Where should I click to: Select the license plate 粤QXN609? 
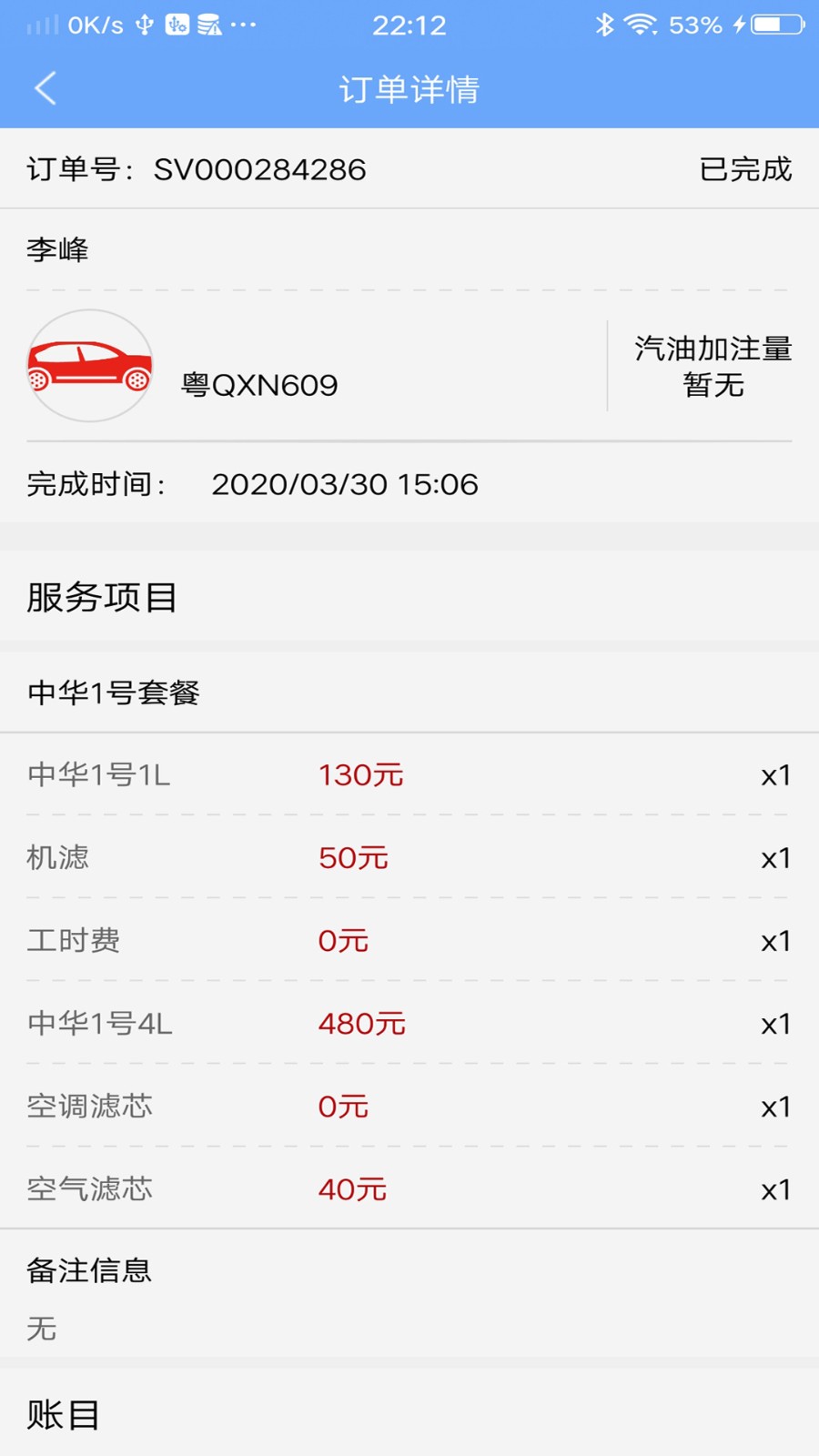(x=259, y=385)
